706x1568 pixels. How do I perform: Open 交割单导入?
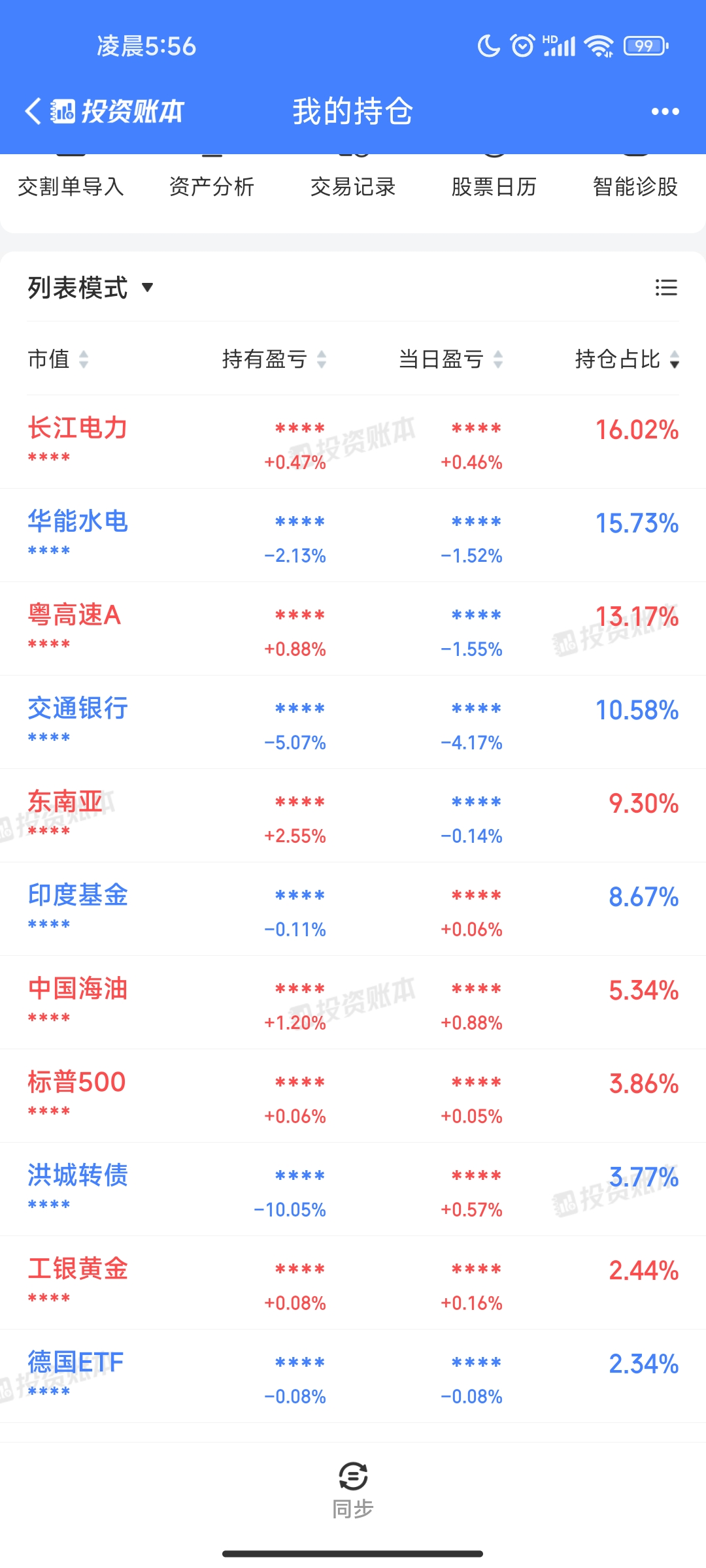(71, 187)
